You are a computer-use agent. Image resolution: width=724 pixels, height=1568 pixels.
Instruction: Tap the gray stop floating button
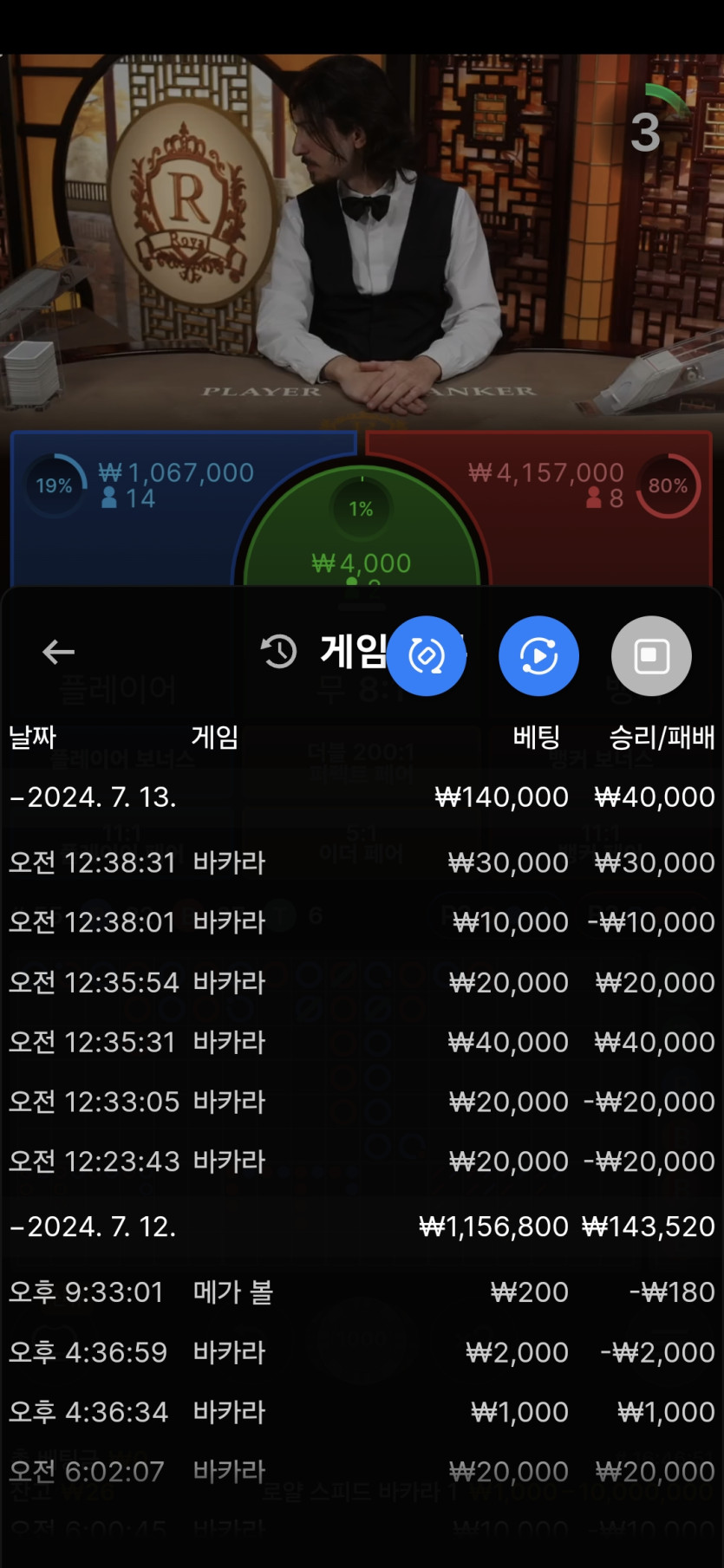tap(651, 656)
